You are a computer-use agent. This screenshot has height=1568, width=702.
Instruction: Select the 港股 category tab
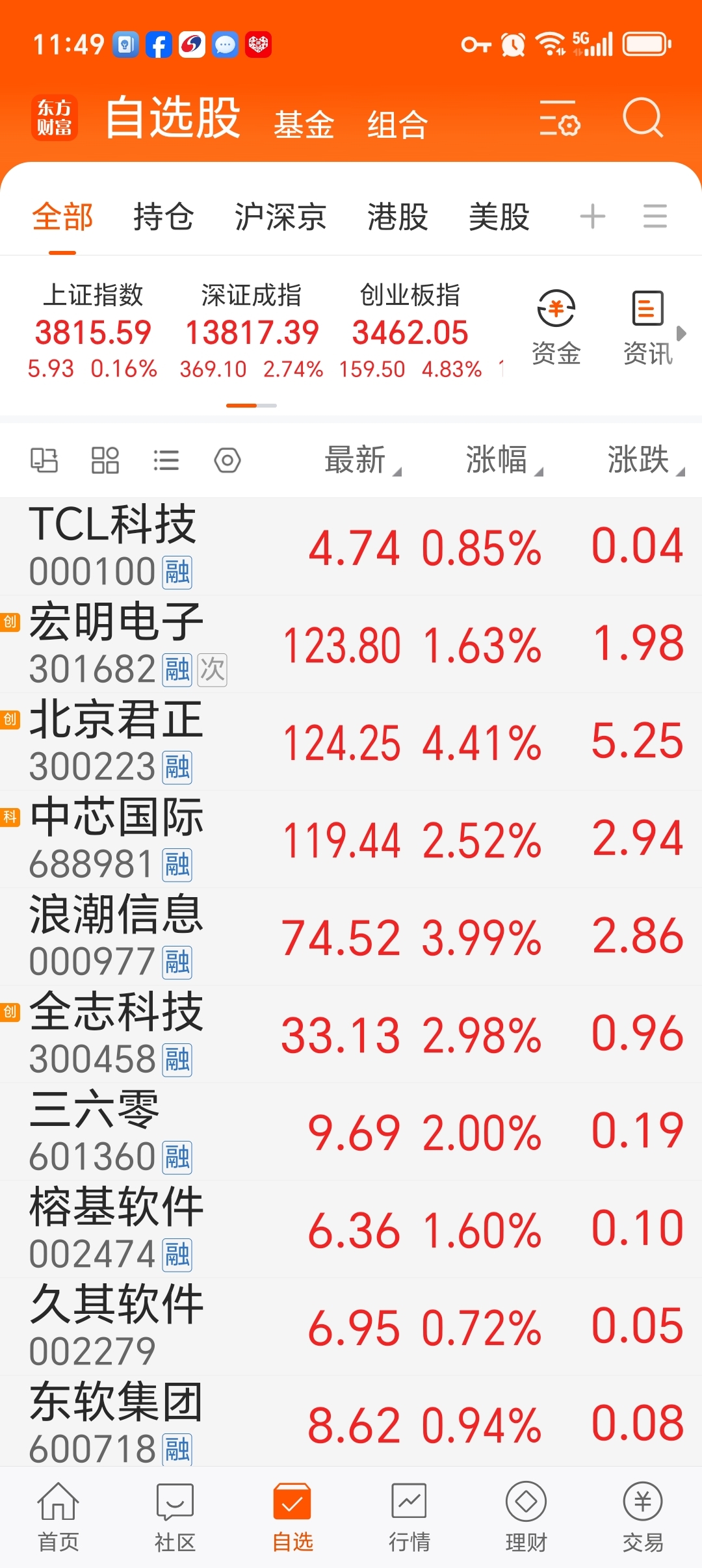[x=398, y=216]
